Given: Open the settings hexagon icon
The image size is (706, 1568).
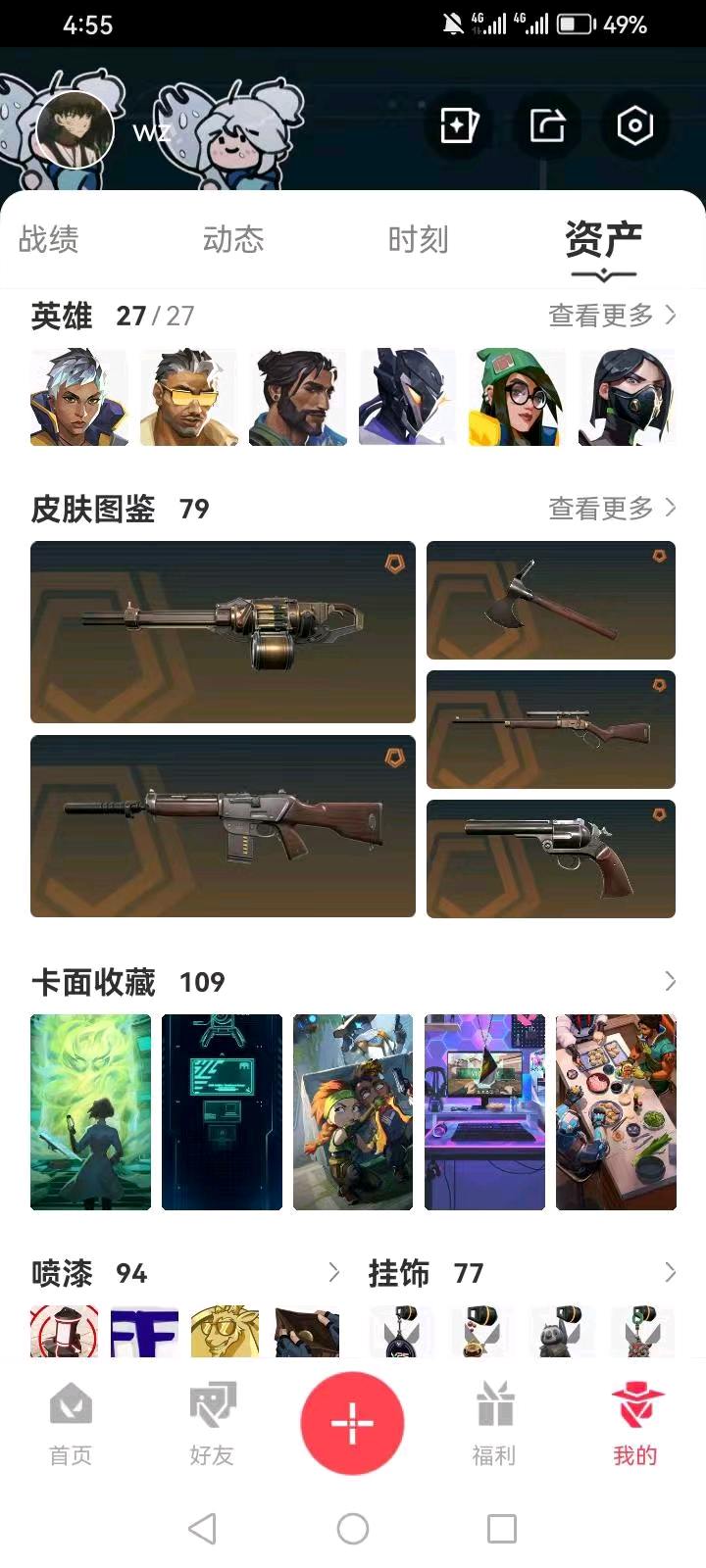Looking at the screenshot, I should [634, 125].
